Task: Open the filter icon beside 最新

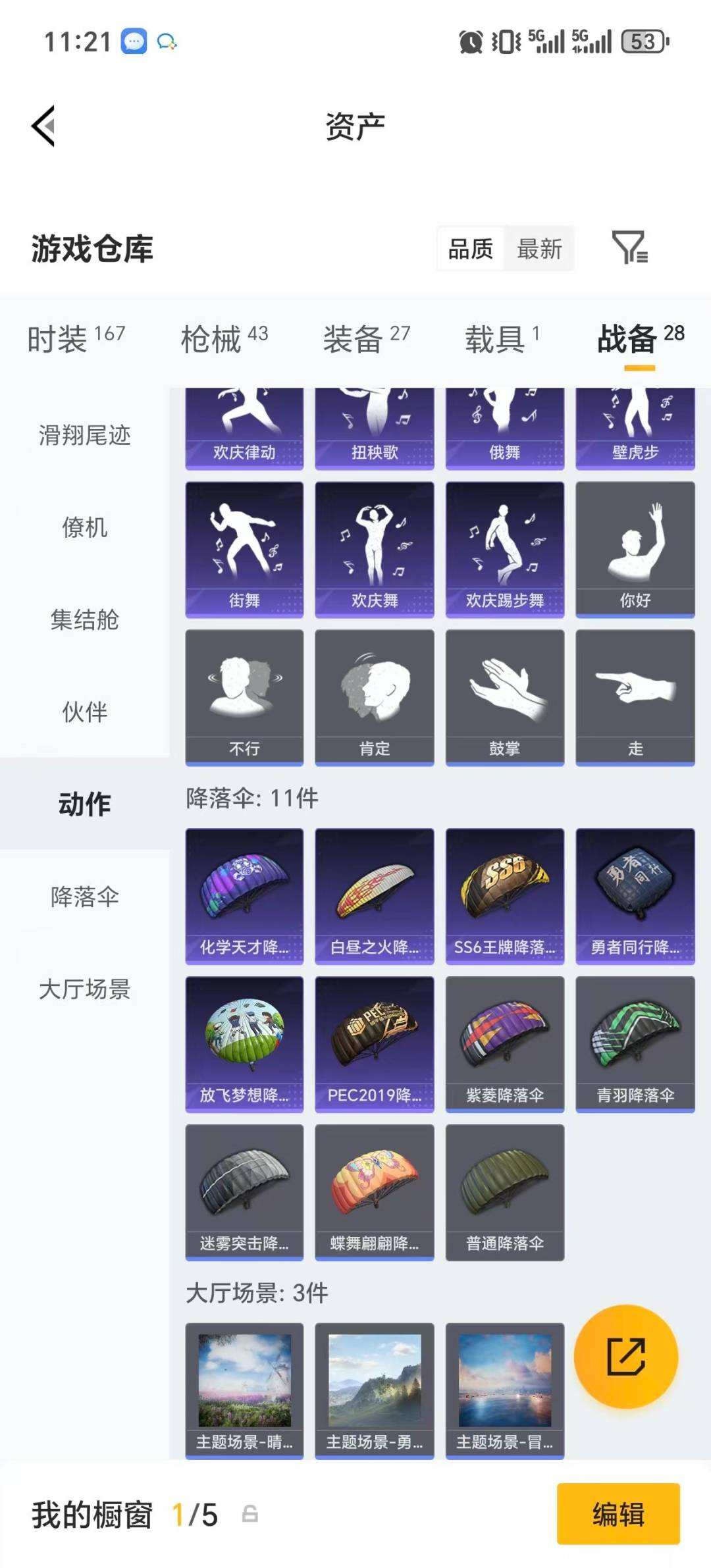Action: [x=629, y=248]
